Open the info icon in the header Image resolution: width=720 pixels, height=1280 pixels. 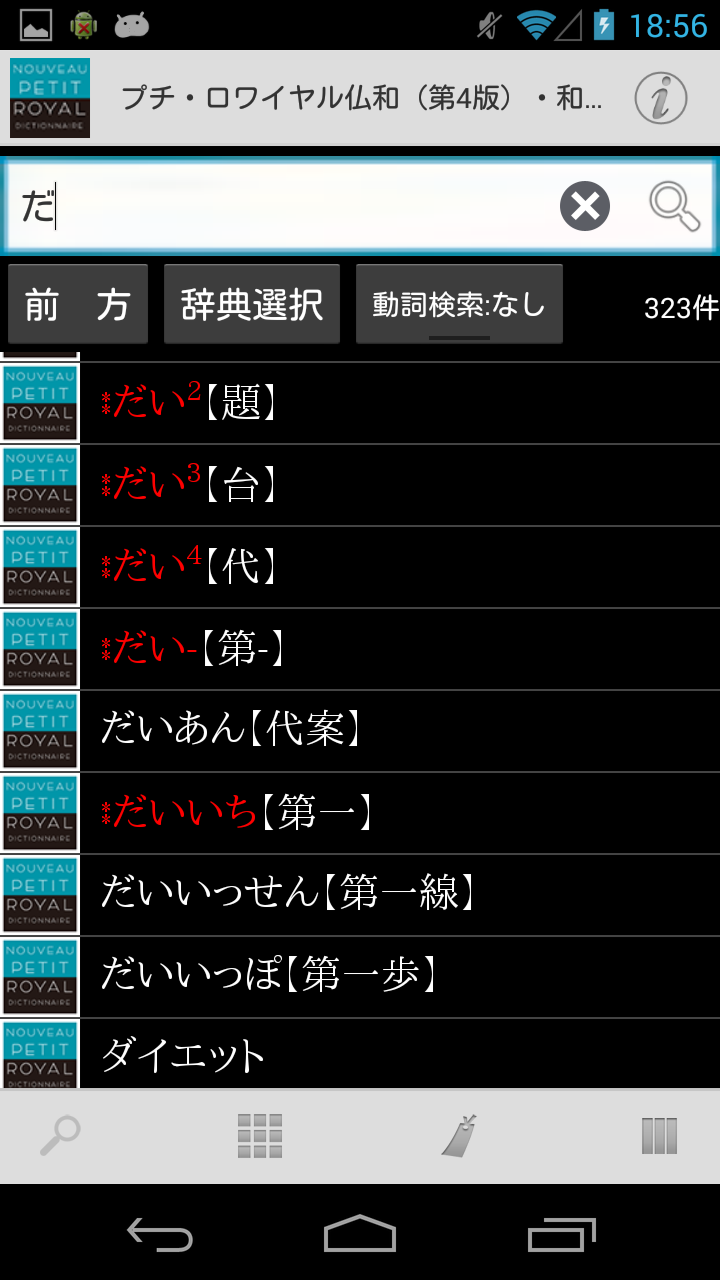[661, 98]
